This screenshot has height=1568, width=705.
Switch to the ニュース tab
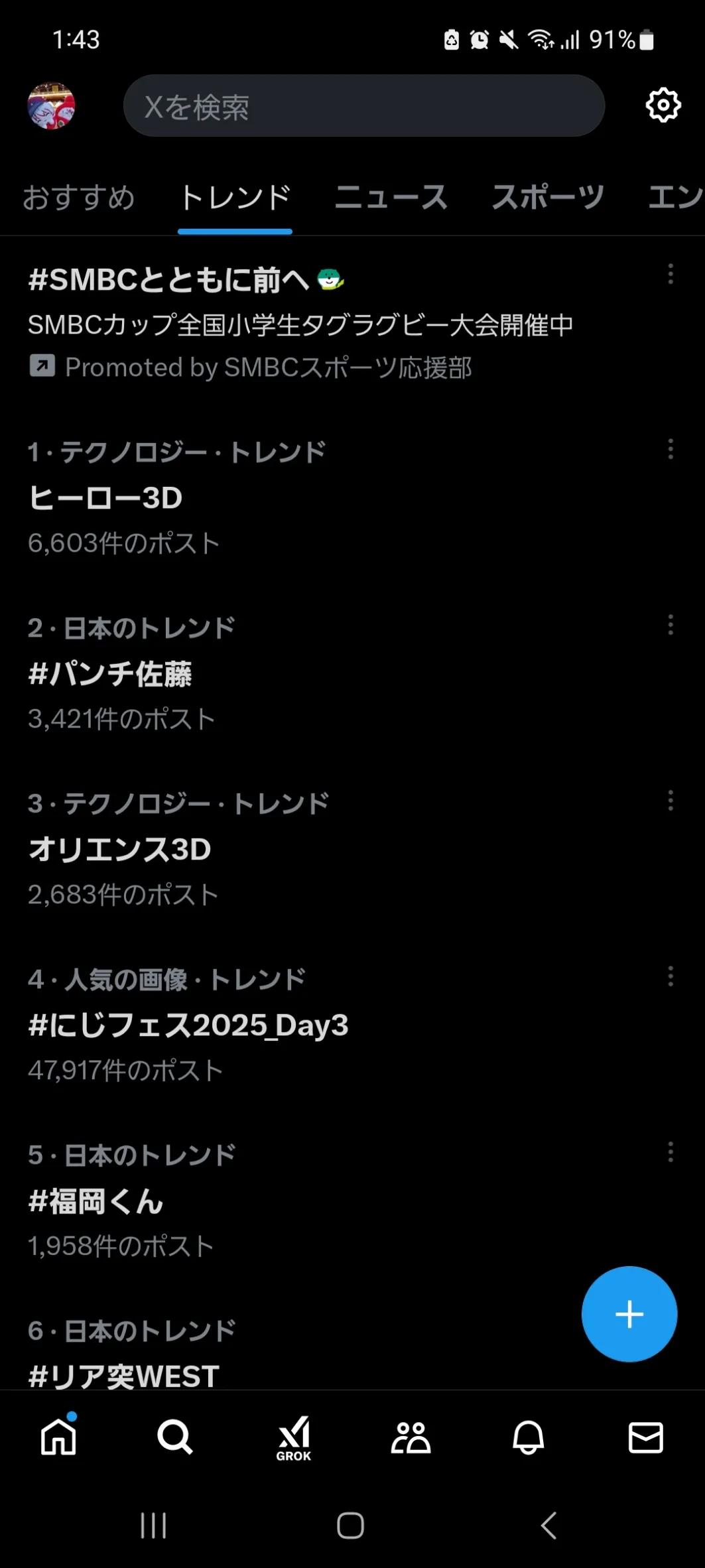(x=391, y=198)
